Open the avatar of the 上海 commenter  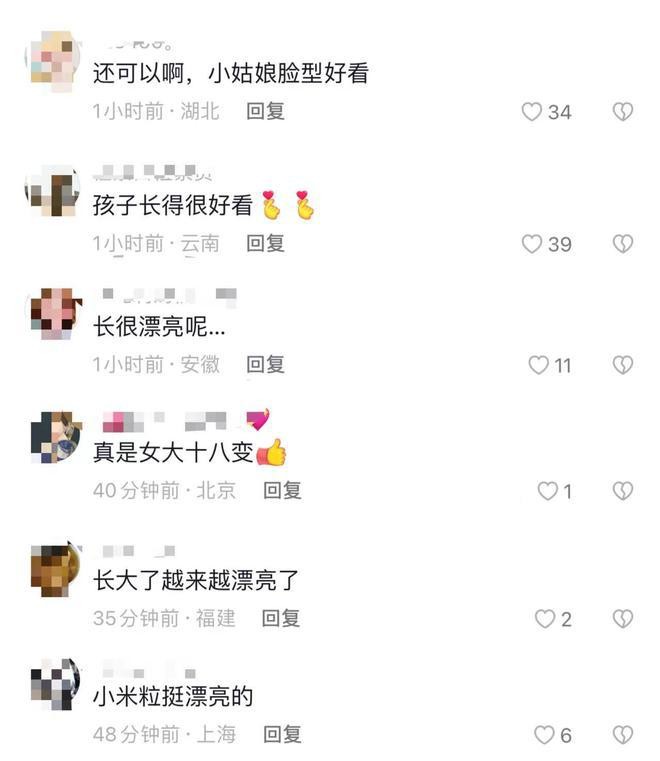pos(55,684)
